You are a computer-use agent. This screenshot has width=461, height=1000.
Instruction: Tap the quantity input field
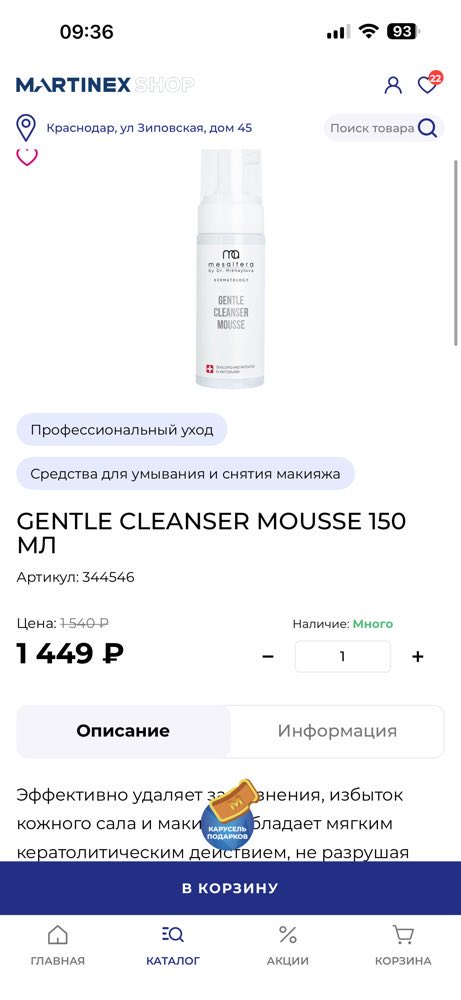(x=342, y=656)
